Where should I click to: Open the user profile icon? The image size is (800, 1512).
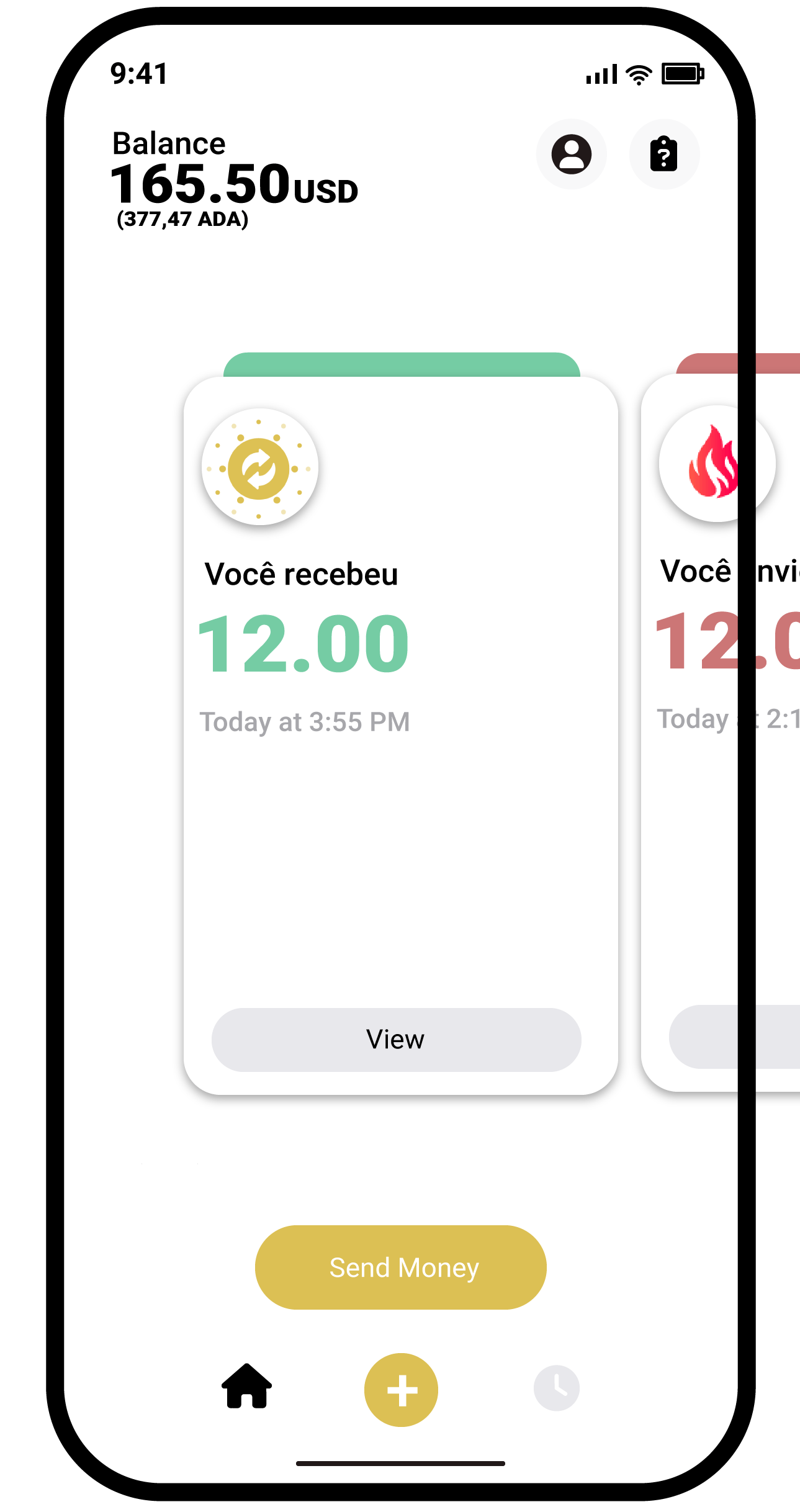click(x=571, y=154)
